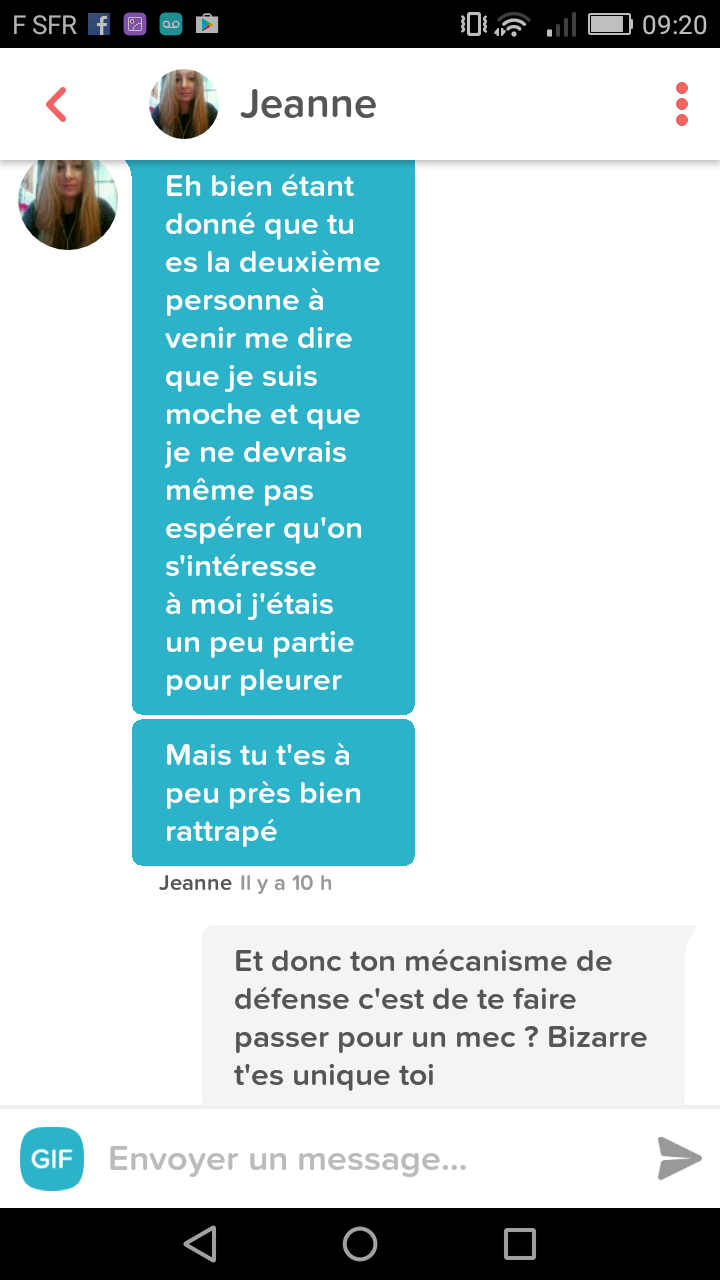Go back using the red arrow

point(57,104)
